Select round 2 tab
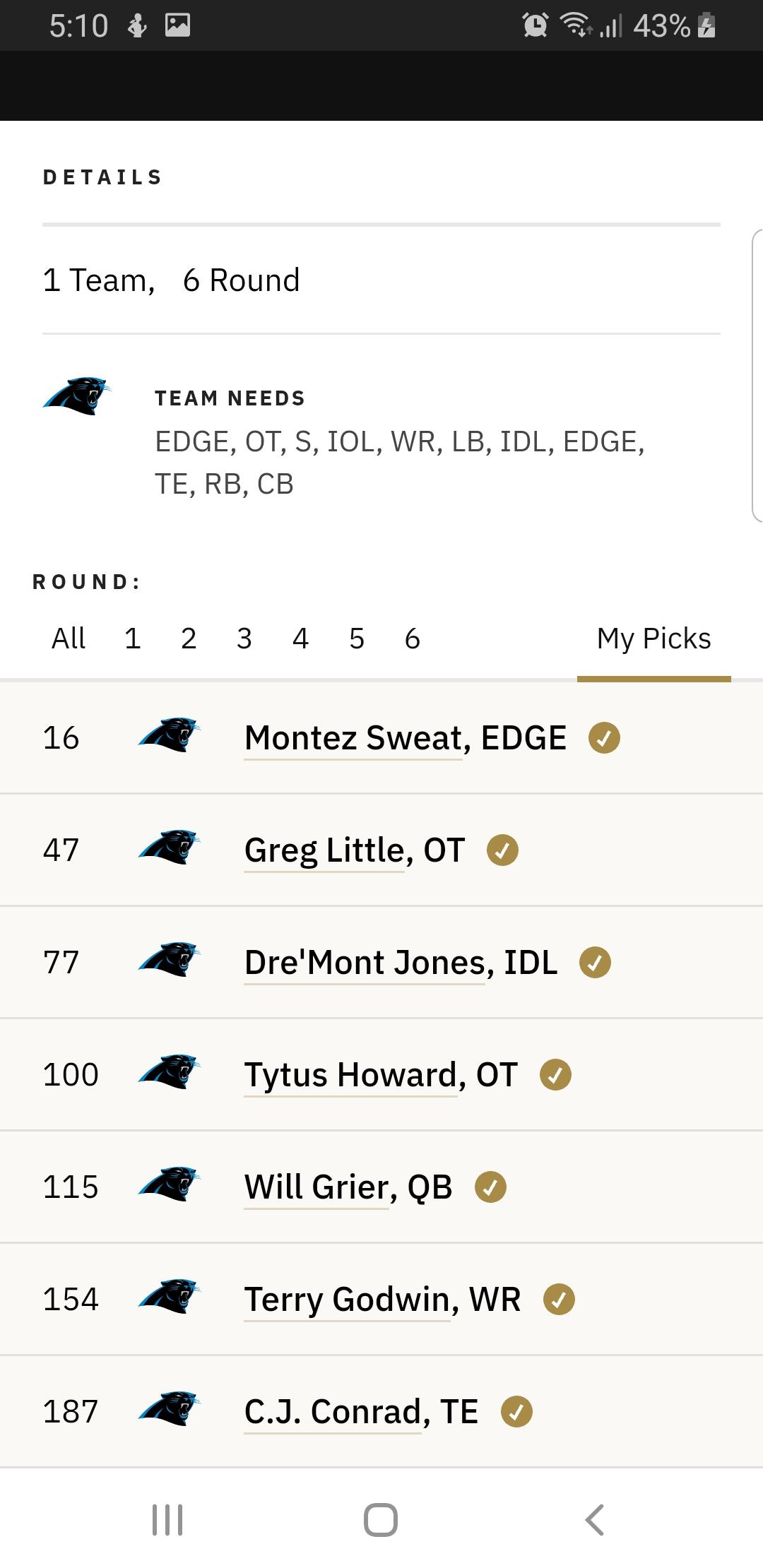The height and width of the screenshot is (1568, 763). [189, 639]
